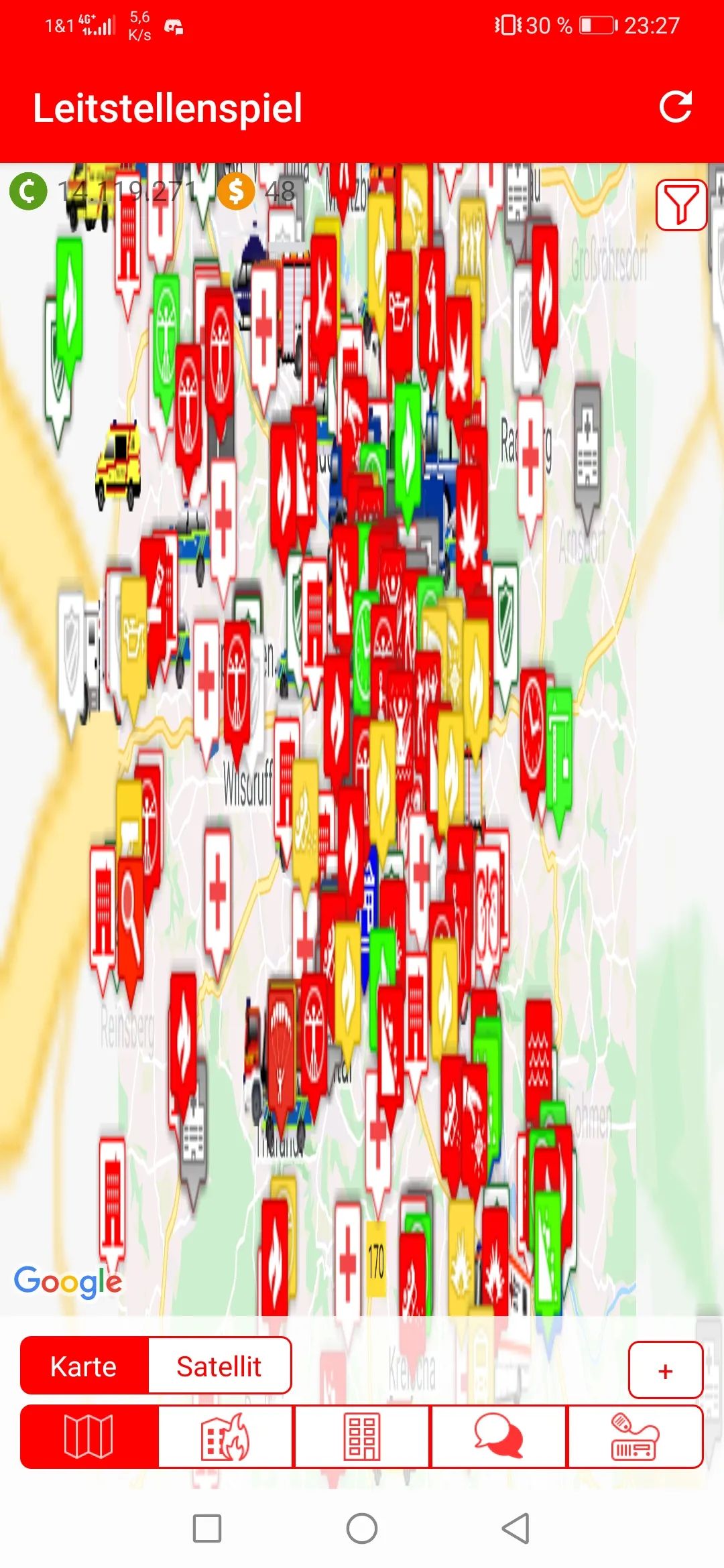Switch to Satellit map view
The height and width of the screenshot is (1568, 724).
219,1366
